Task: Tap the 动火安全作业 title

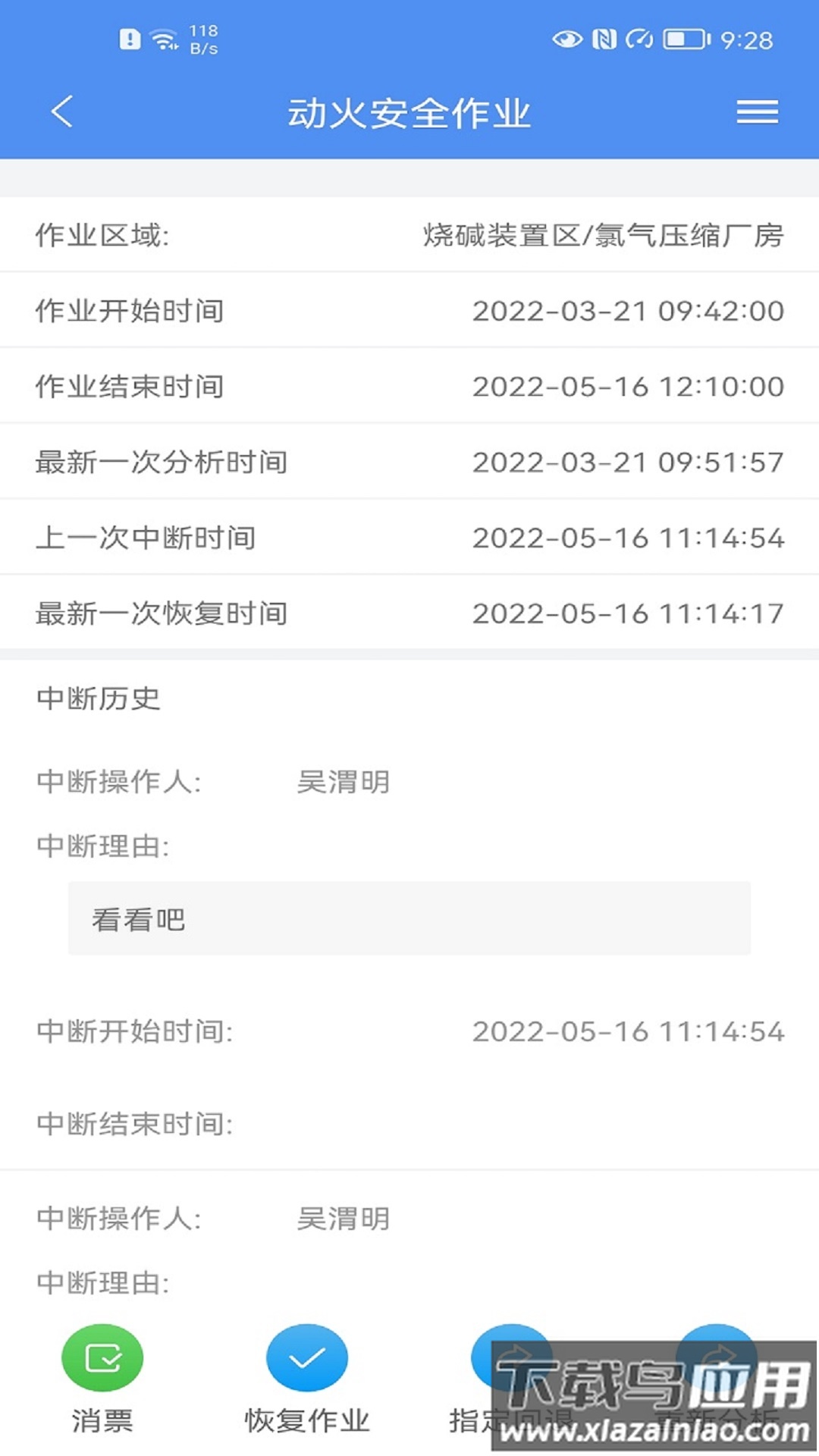Action: 409,111
